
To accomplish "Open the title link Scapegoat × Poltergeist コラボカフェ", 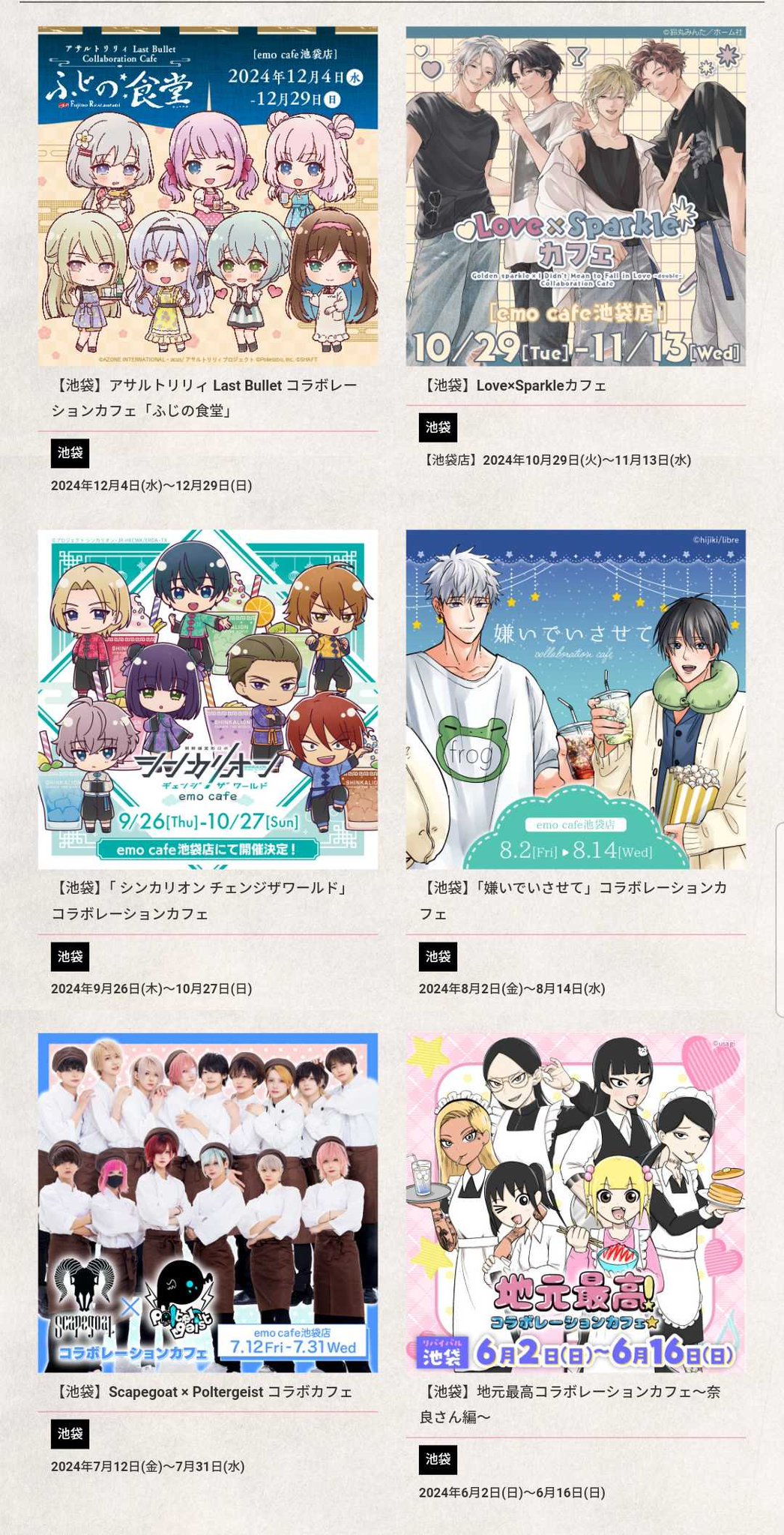I will tap(202, 1392).
